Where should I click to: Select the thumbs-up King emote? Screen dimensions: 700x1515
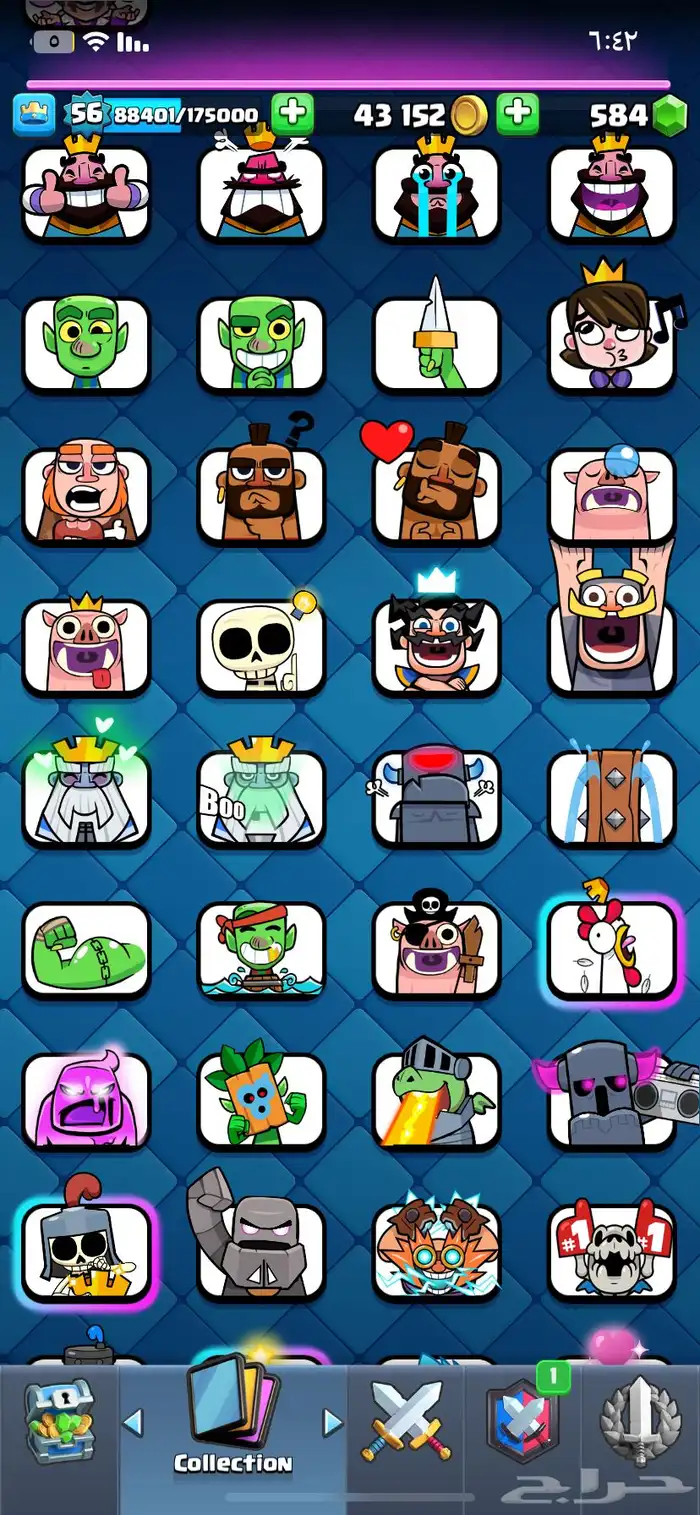pyautogui.click(x=86, y=190)
